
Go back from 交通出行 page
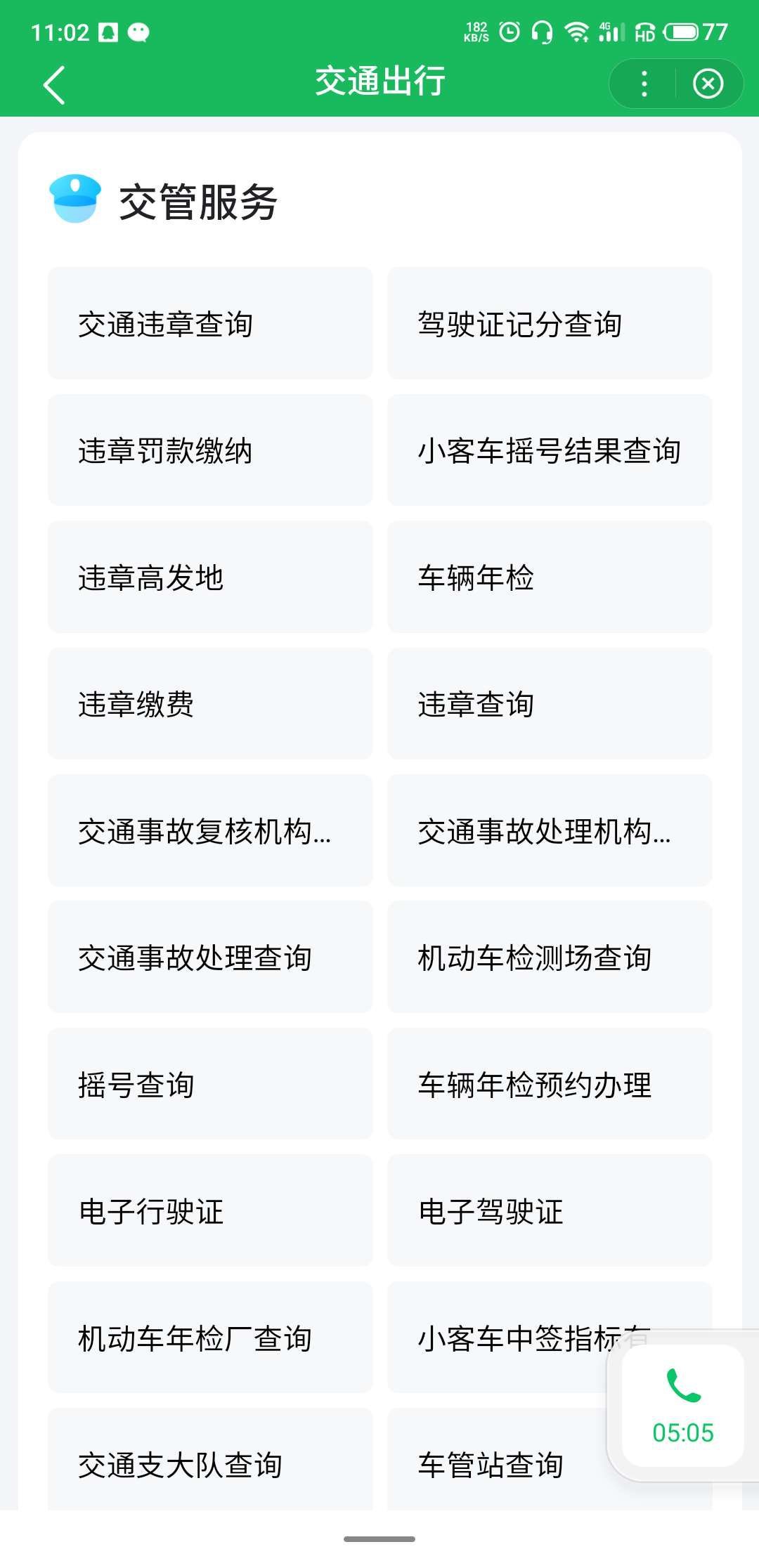[x=55, y=85]
